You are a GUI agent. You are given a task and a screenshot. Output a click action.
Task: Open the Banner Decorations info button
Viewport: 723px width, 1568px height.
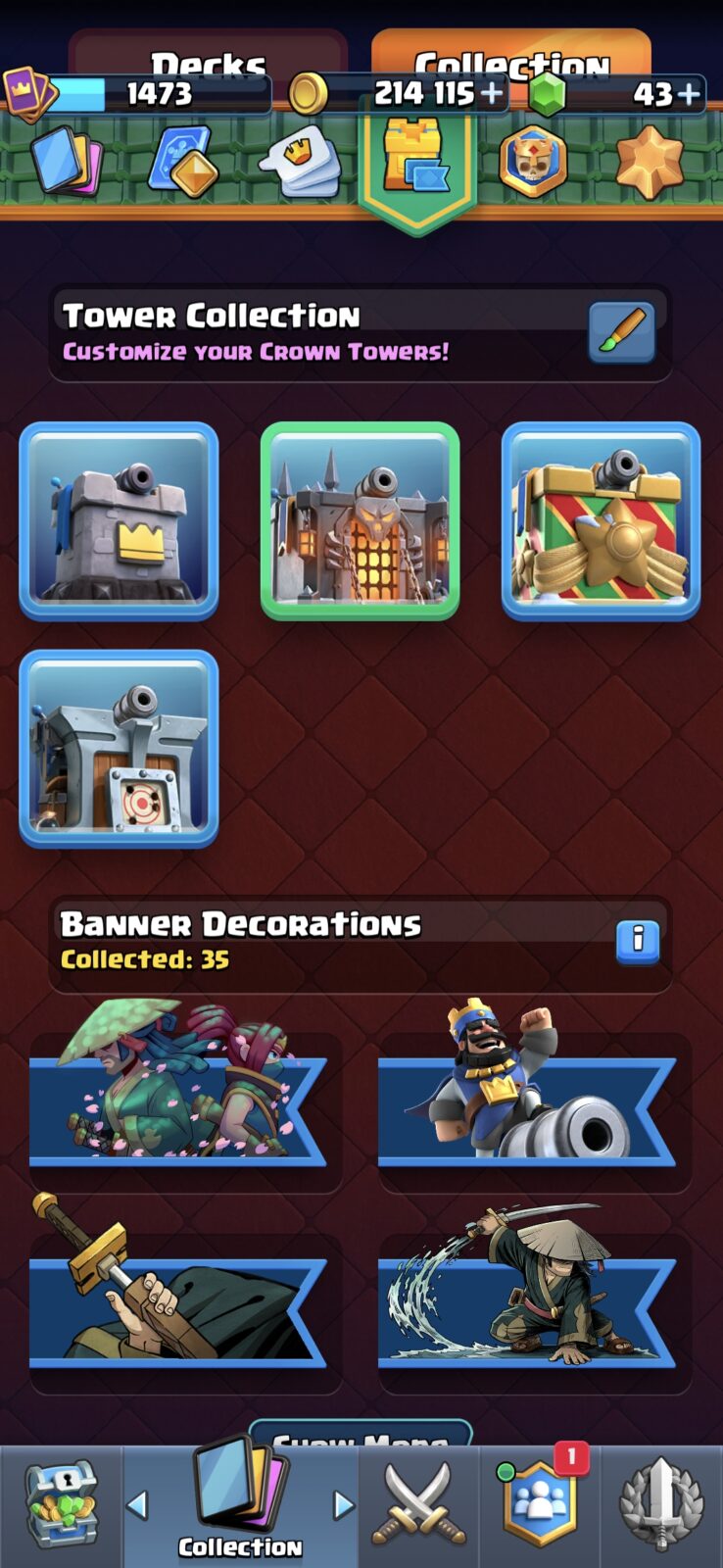[x=638, y=942]
